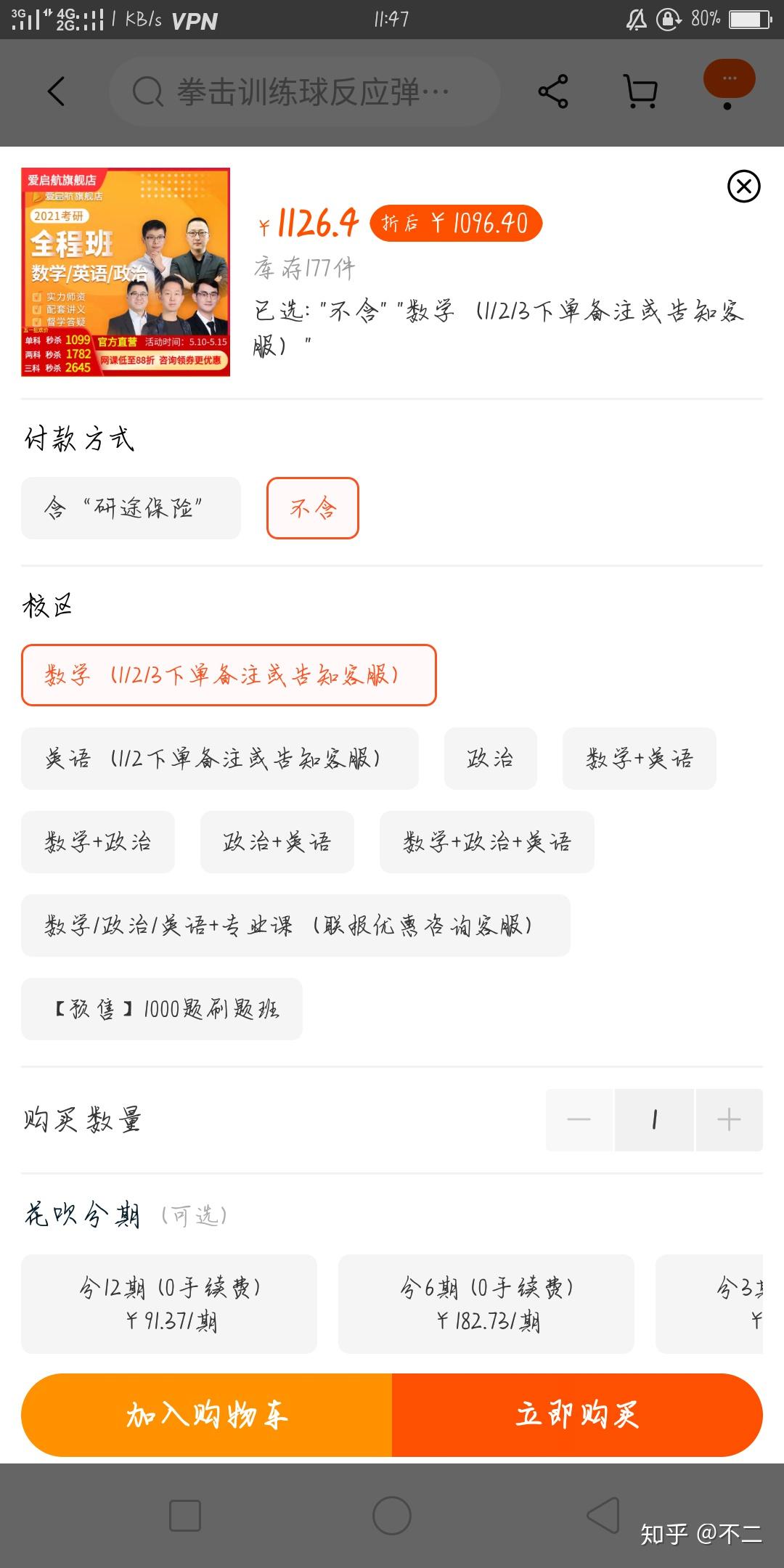
Task: Select 分12期 Huabei installment plan
Action: pos(169,1304)
